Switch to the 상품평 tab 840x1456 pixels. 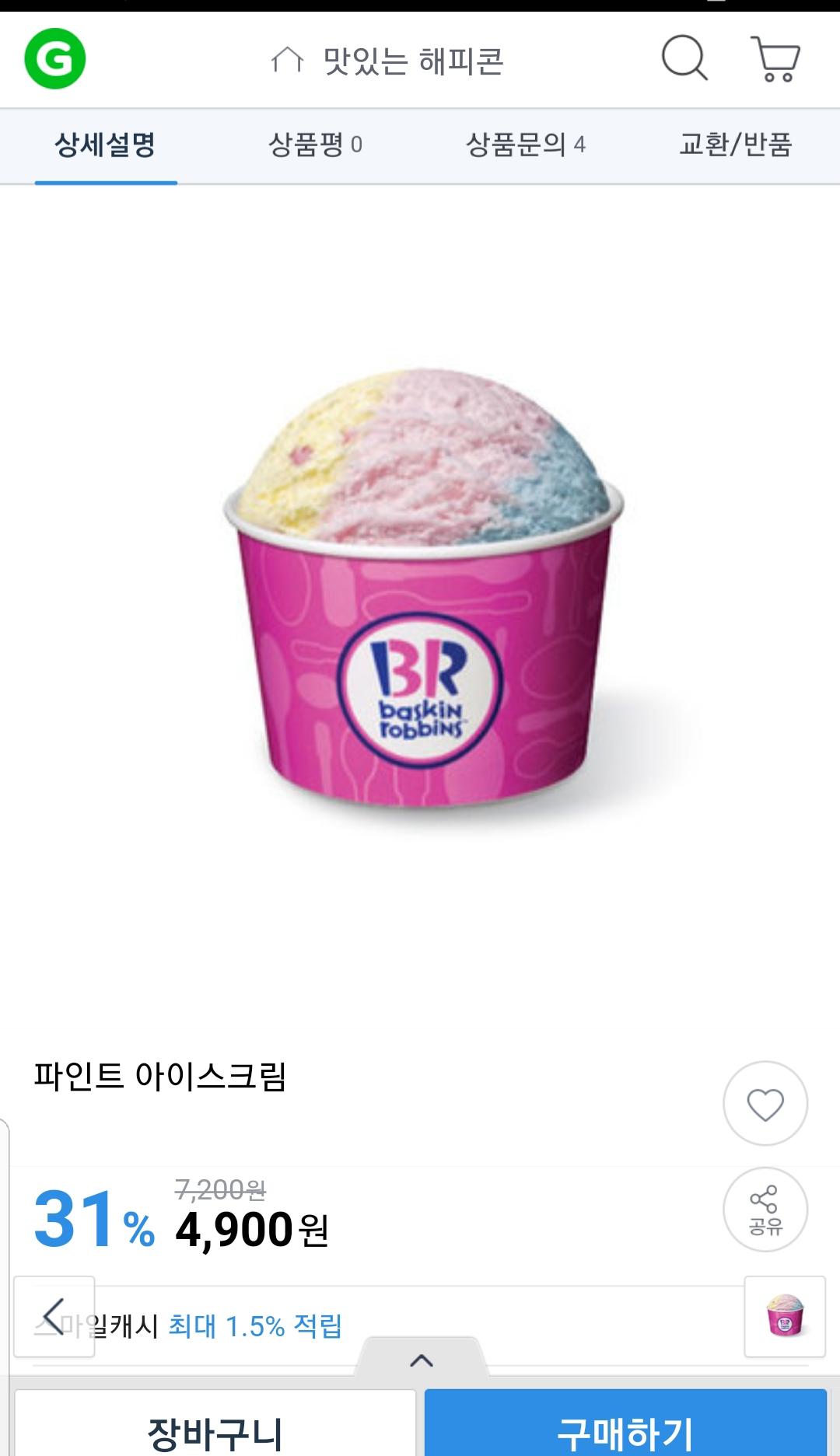click(x=315, y=145)
